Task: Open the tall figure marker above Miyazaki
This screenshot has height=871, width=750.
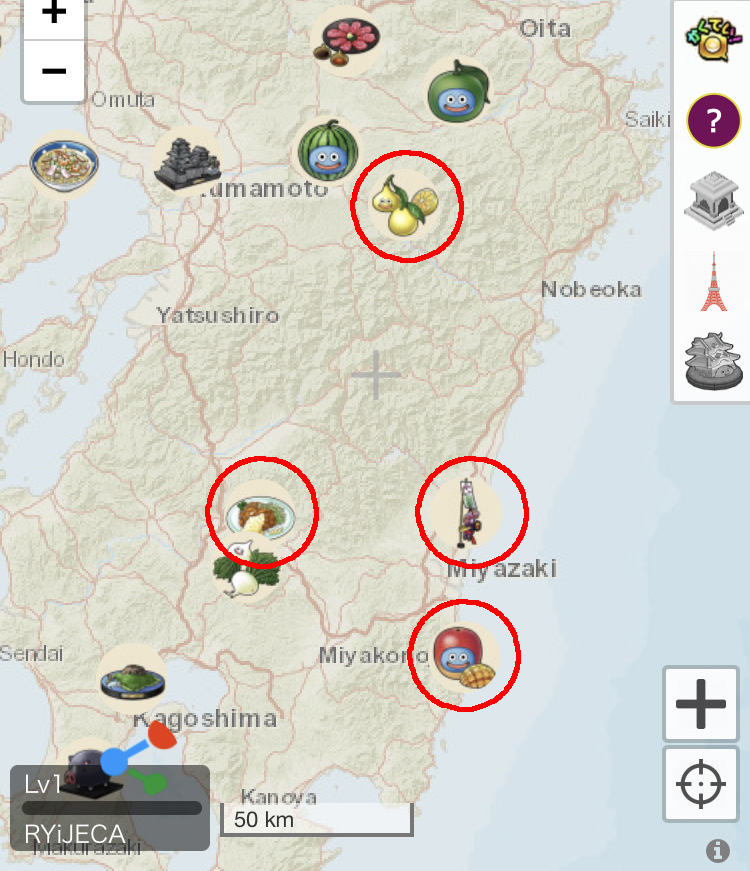Action: [470, 513]
